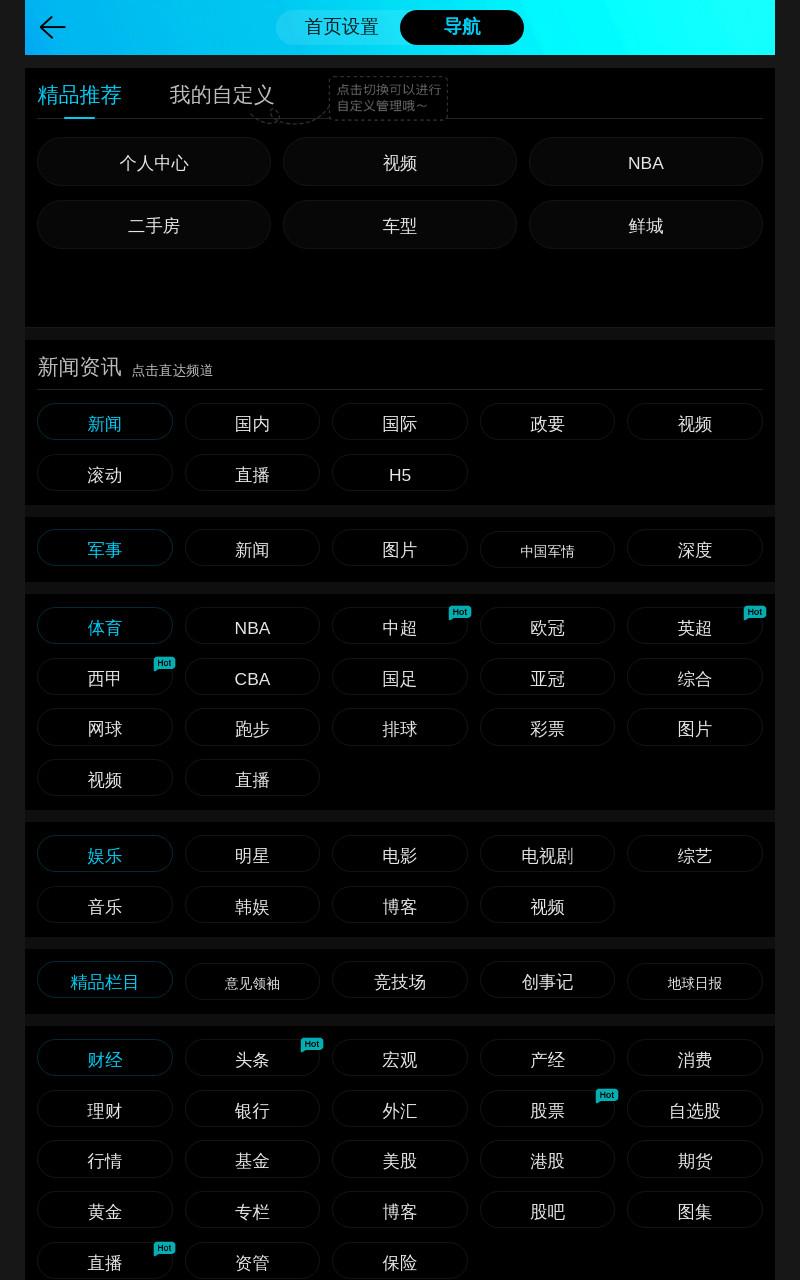Go to the 国际 news channel
The height and width of the screenshot is (1280, 800).
pyautogui.click(x=400, y=422)
